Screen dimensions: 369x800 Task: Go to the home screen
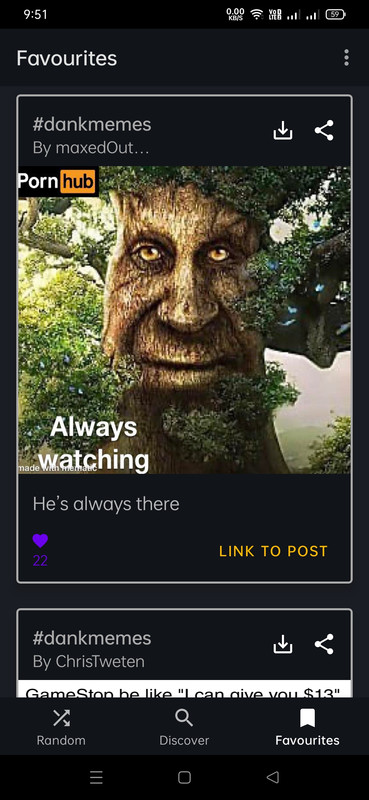(x=184, y=777)
